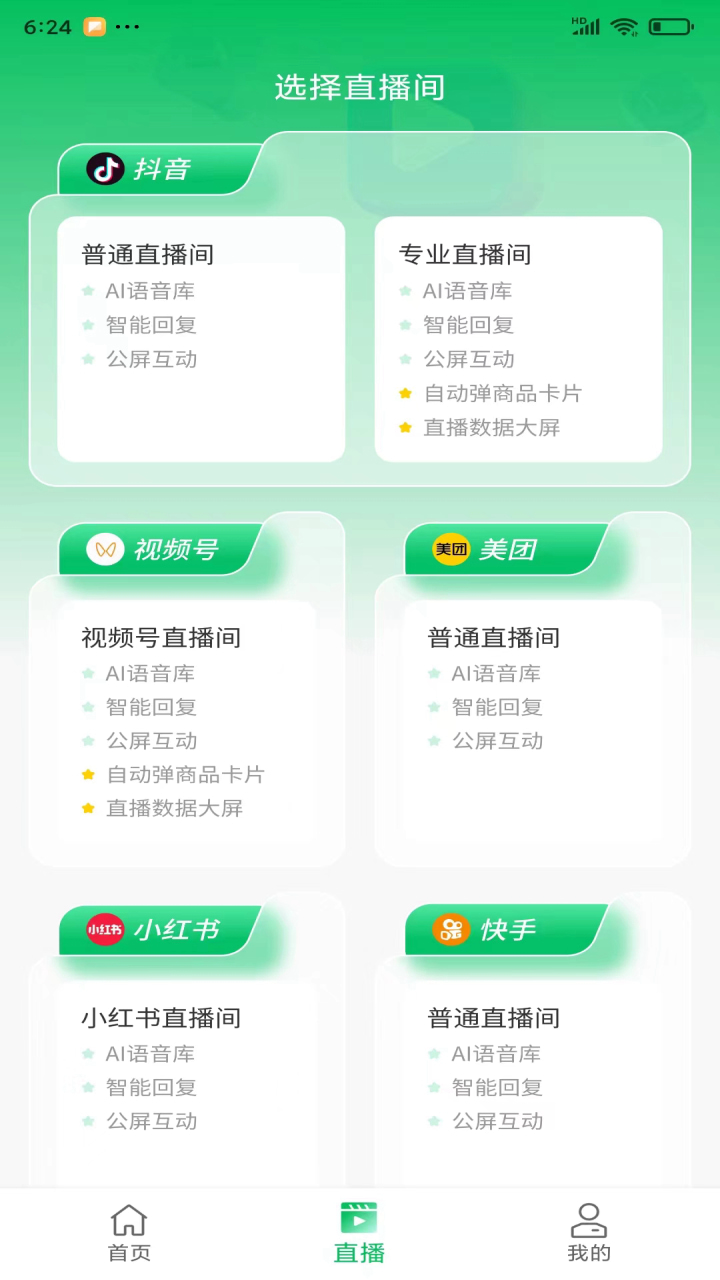This screenshot has height=1280, width=720.
Task: Click the yellow 美团 platform icon
Action: [x=450, y=549]
